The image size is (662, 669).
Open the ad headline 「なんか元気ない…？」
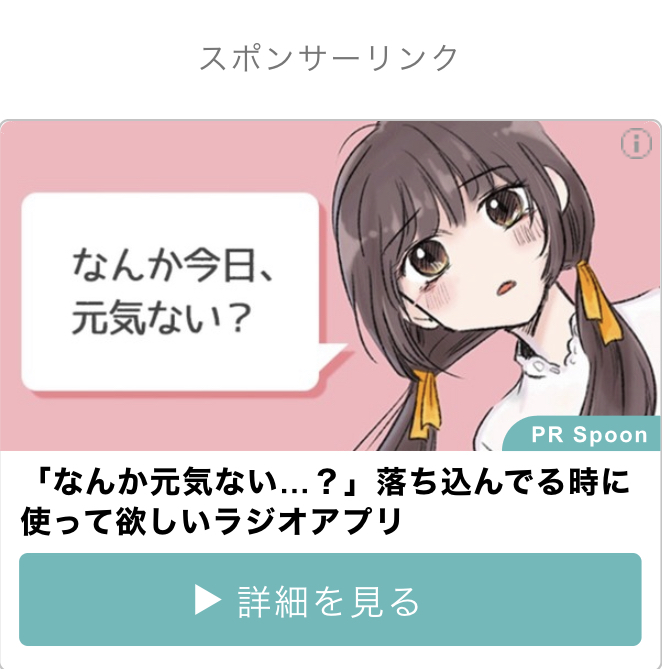click(x=325, y=502)
